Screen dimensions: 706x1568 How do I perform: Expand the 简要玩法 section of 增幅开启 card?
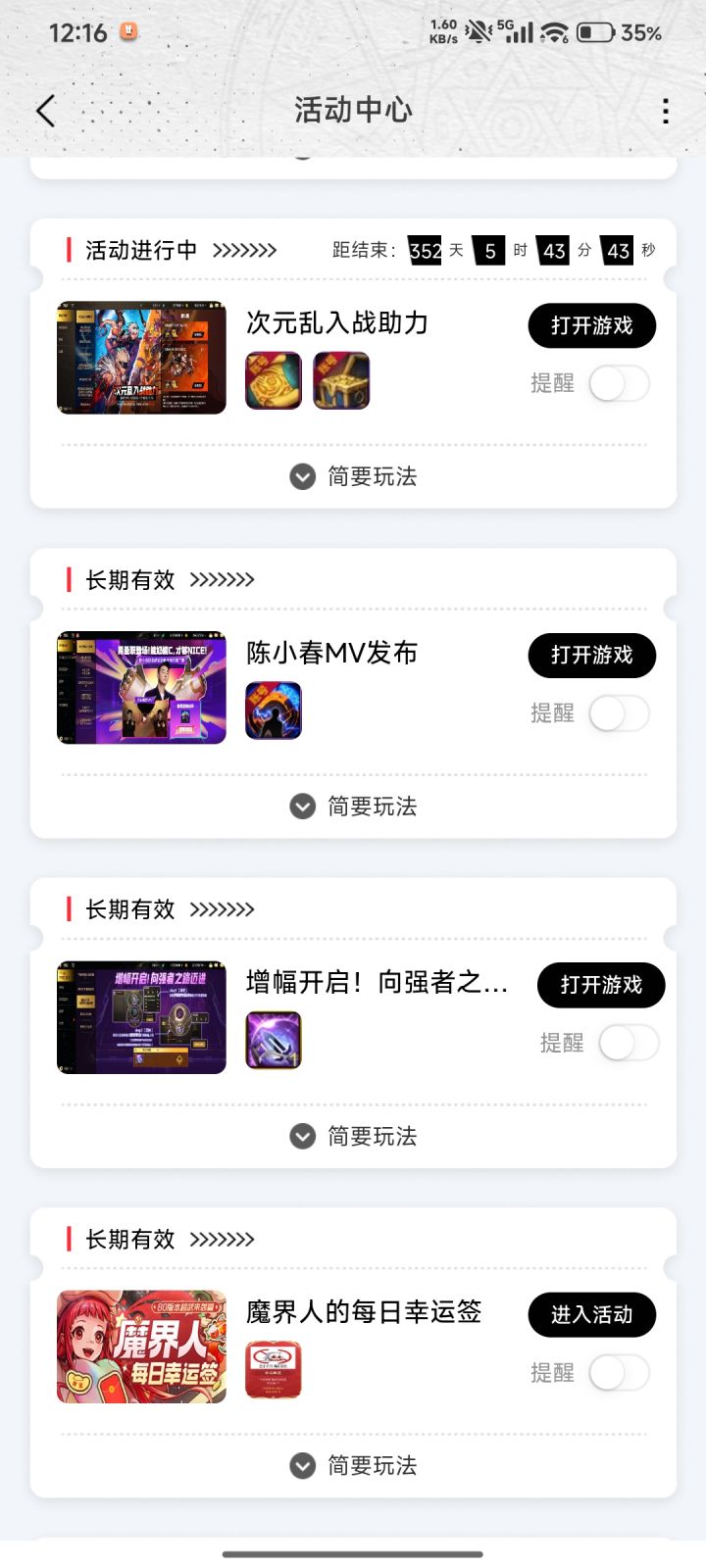[x=353, y=1137]
